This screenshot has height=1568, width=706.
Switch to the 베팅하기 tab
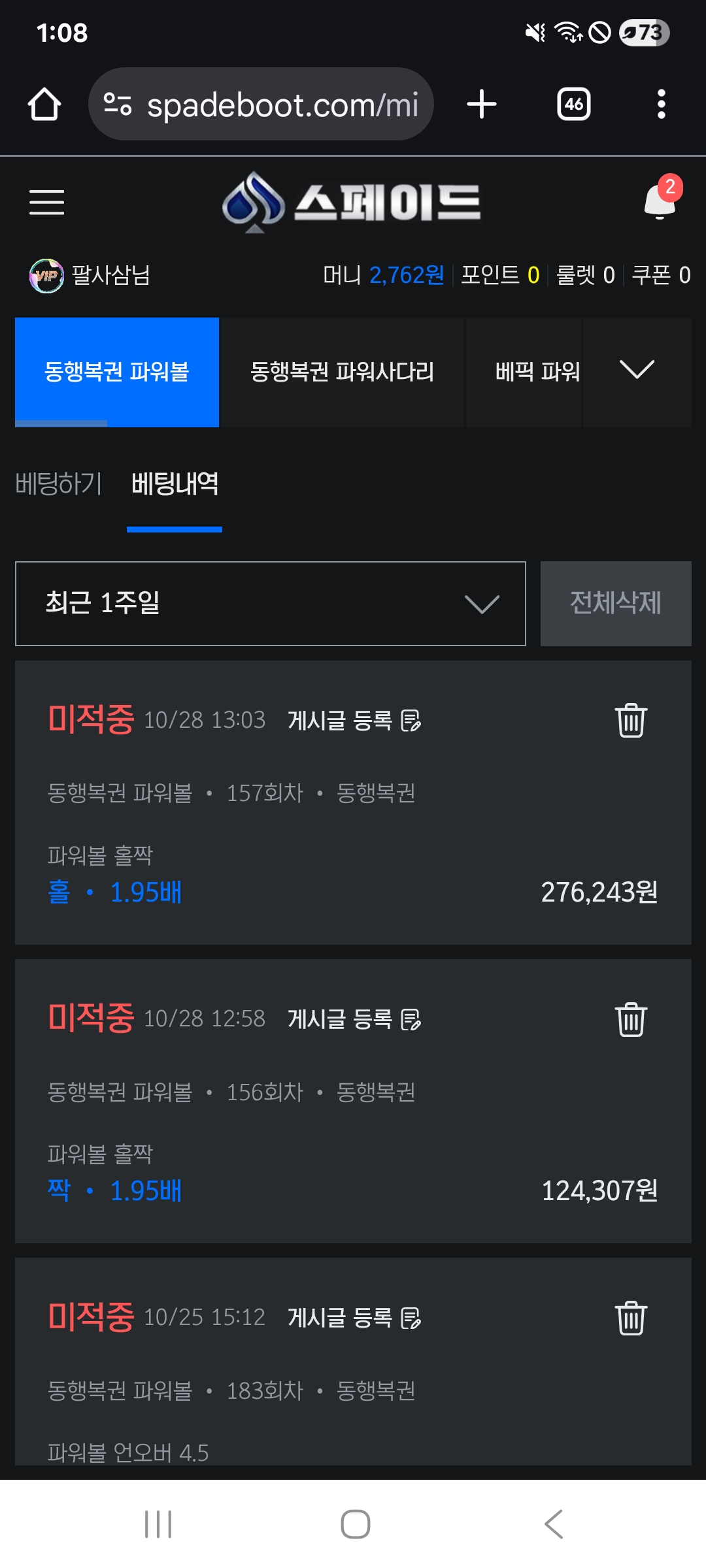click(x=59, y=484)
